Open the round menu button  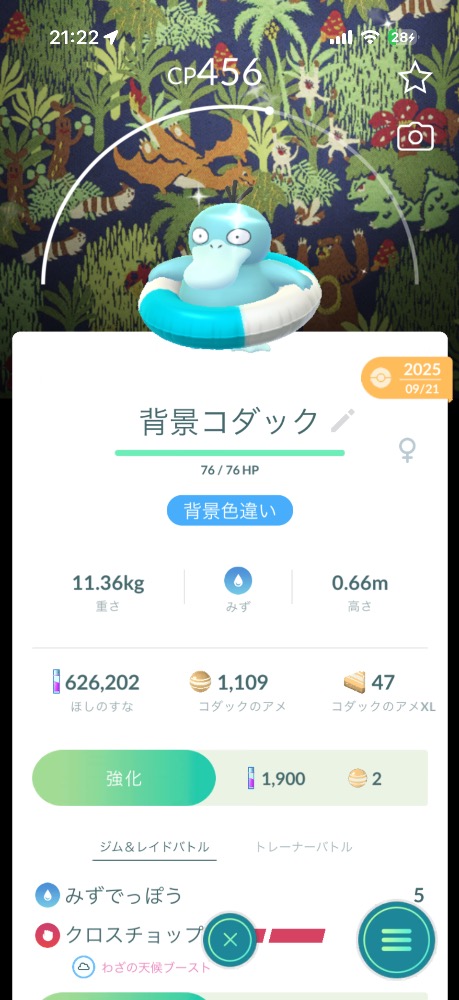tap(396, 939)
